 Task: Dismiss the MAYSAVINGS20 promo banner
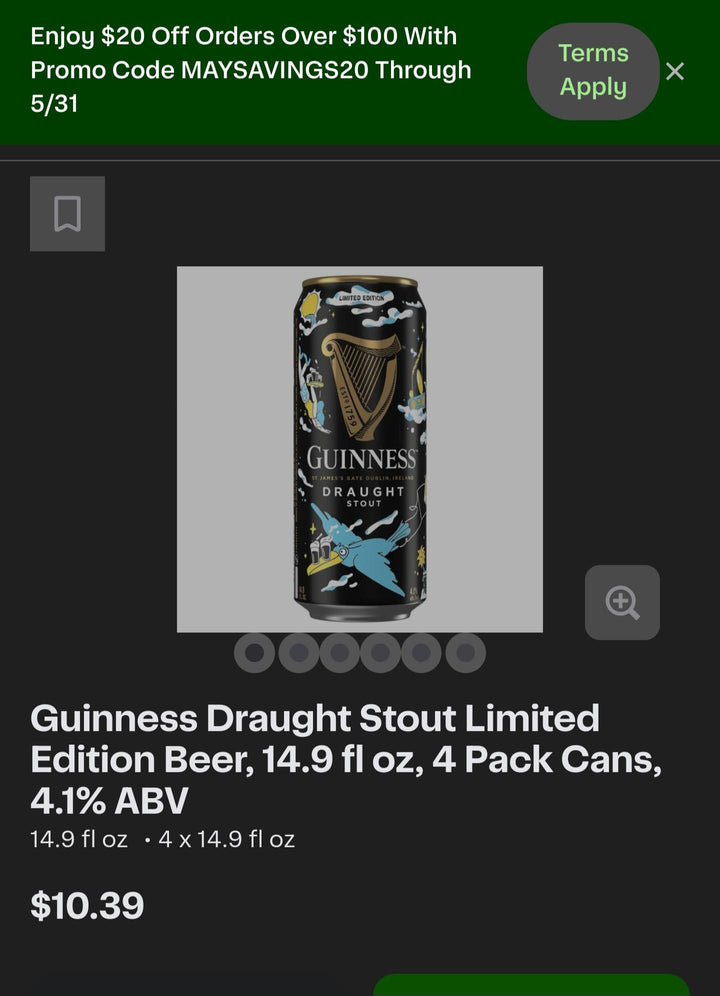pos(675,71)
